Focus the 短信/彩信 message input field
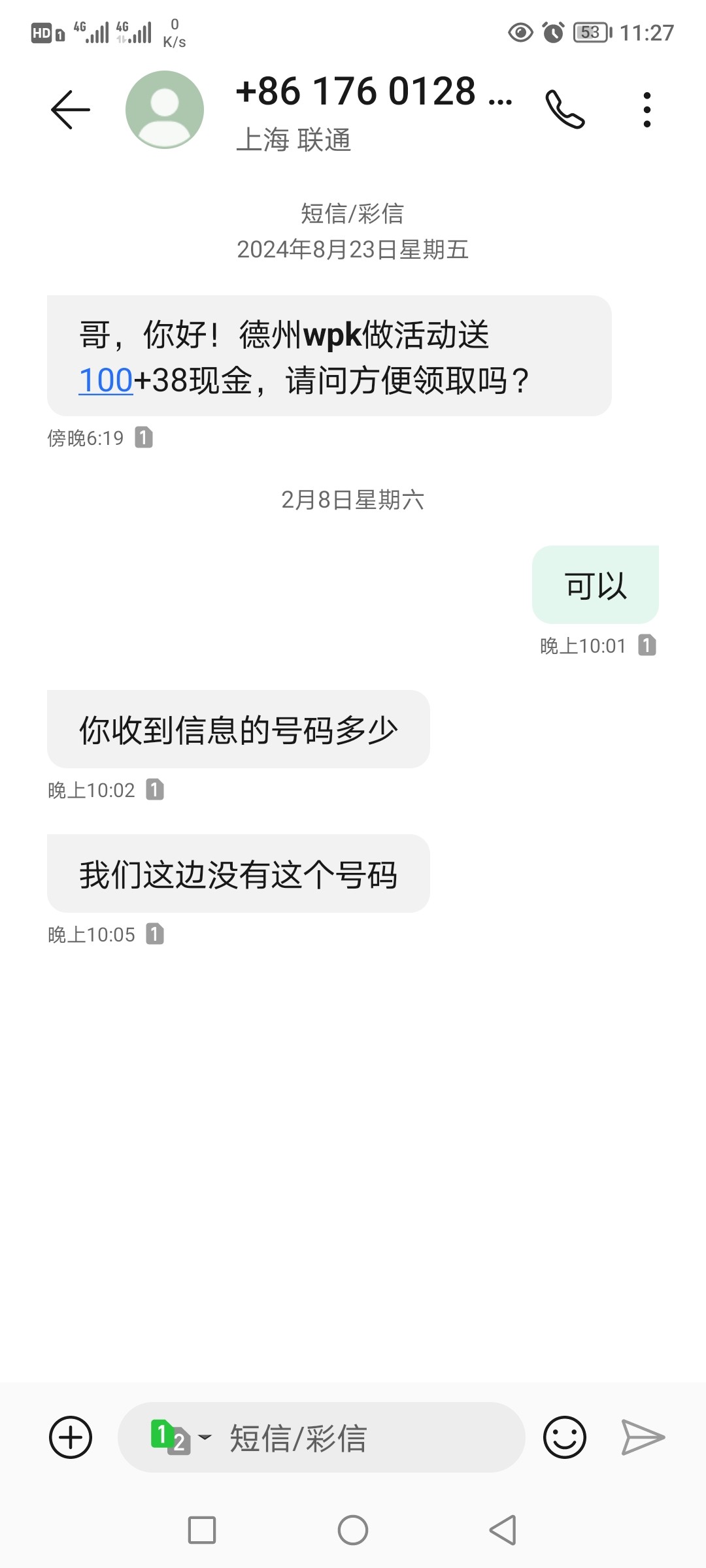 [366, 1437]
